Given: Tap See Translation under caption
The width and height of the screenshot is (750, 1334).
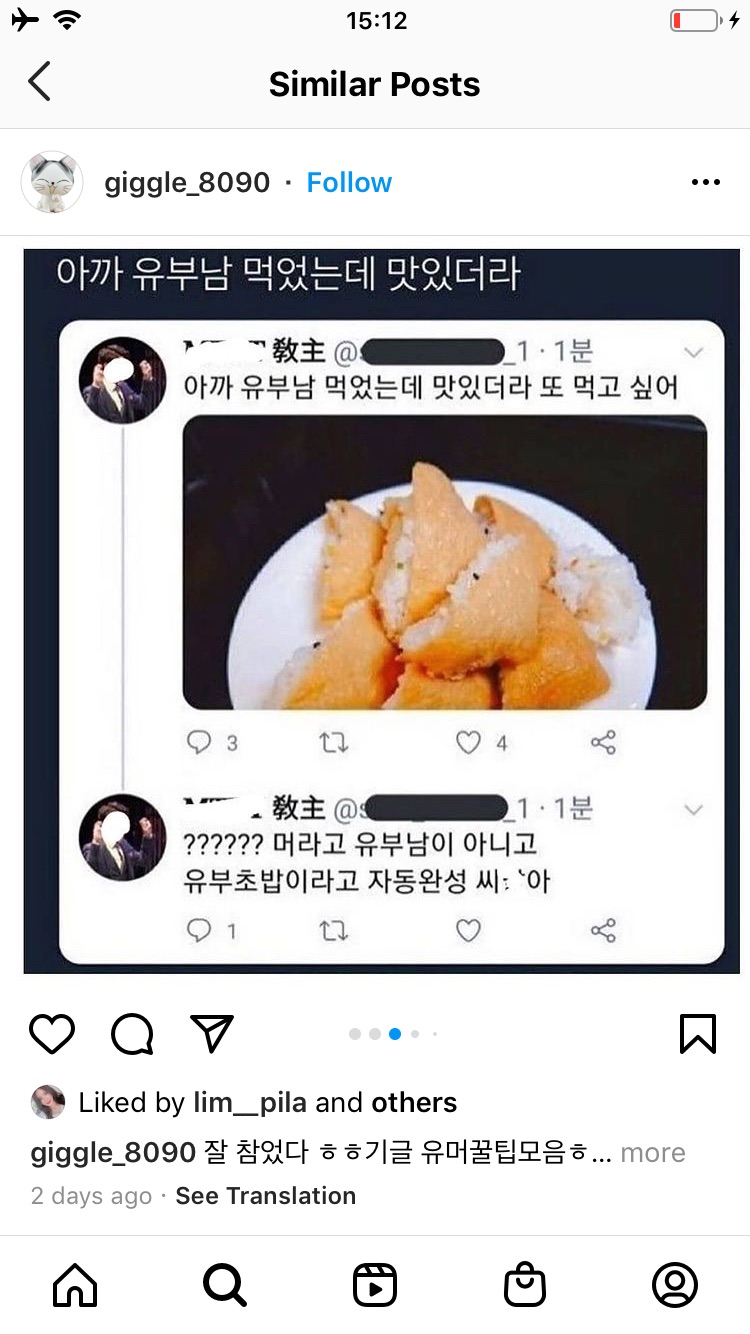Looking at the screenshot, I should [x=265, y=1196].
